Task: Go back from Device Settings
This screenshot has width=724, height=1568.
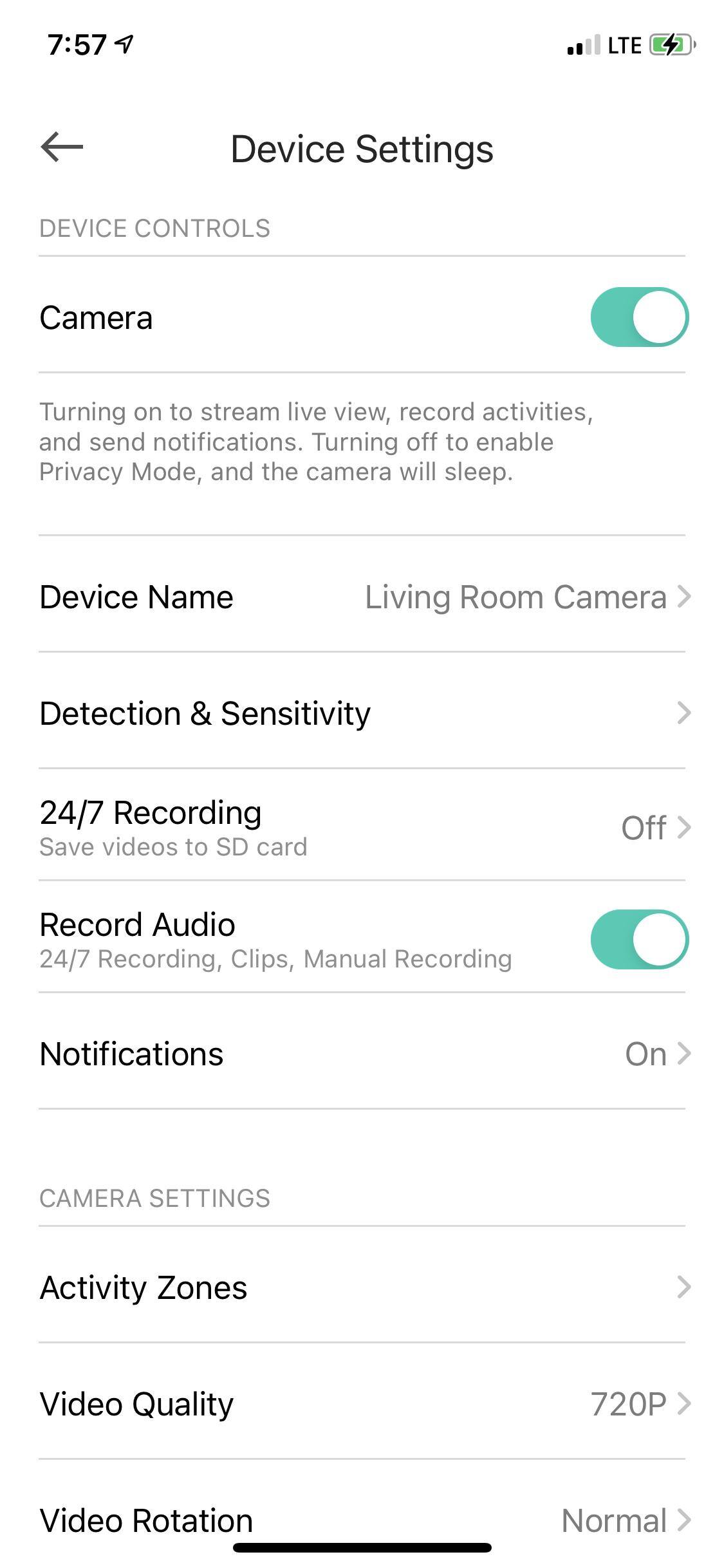Action: [62, 147]
